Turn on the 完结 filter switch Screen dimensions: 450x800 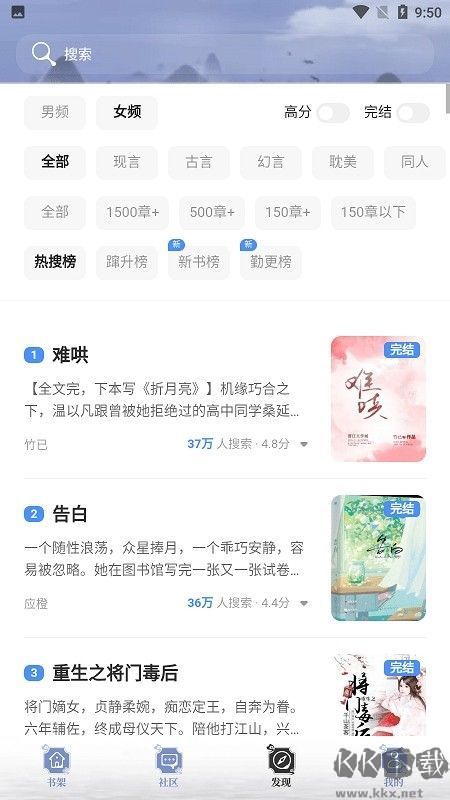coord(413,113)
